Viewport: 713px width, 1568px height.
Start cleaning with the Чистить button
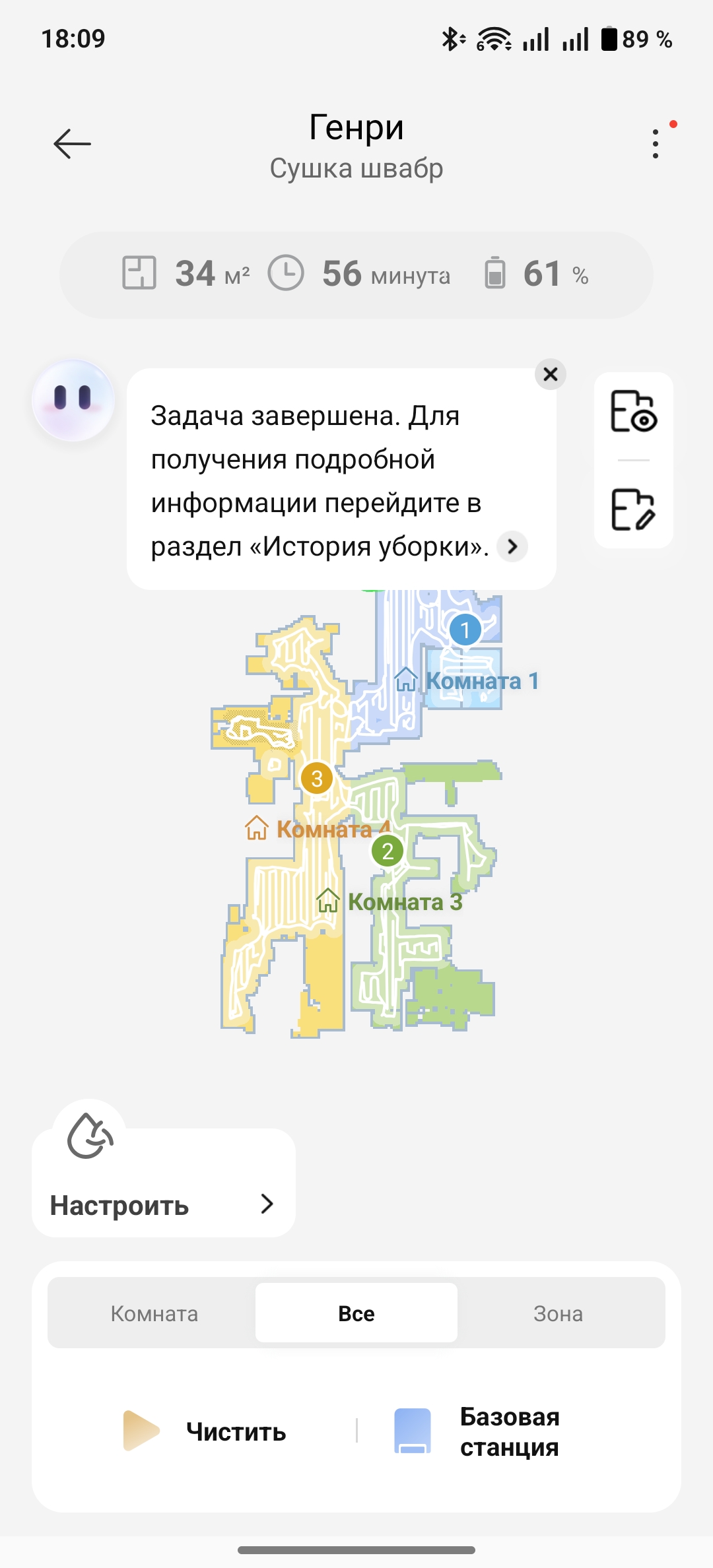(x=206, y=1431)
